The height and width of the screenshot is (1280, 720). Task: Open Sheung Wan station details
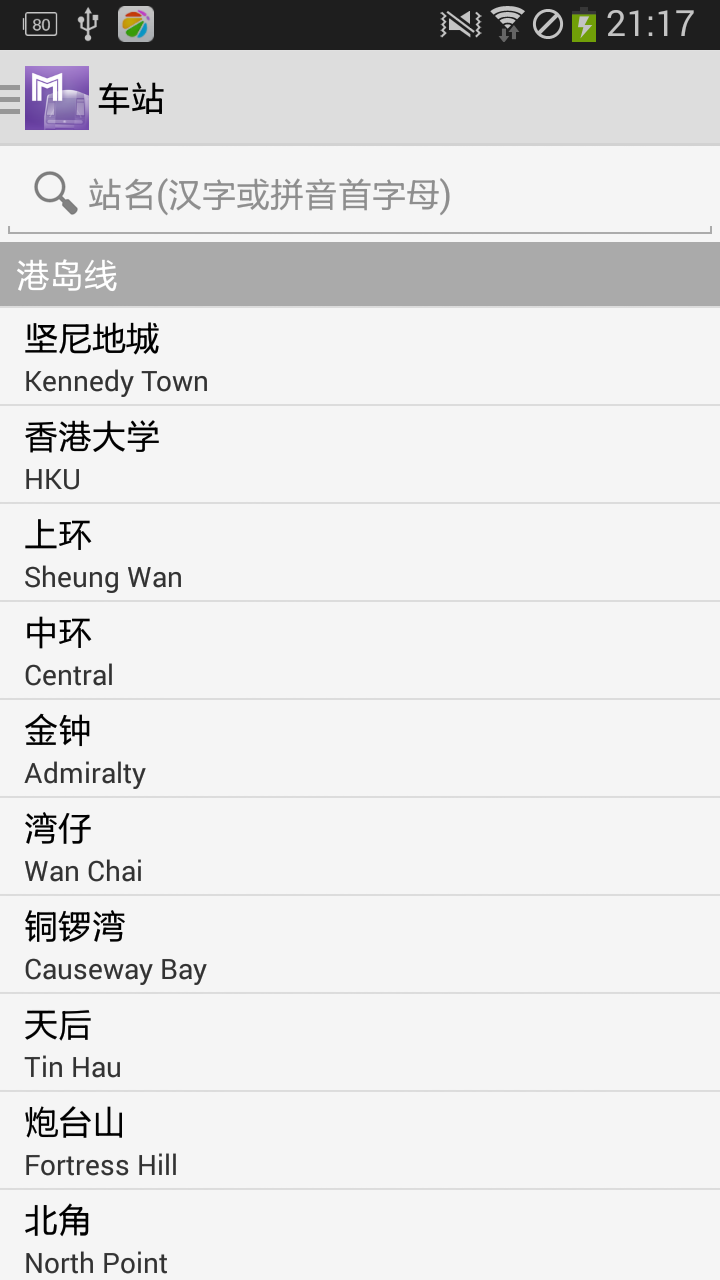coord(360,553)
